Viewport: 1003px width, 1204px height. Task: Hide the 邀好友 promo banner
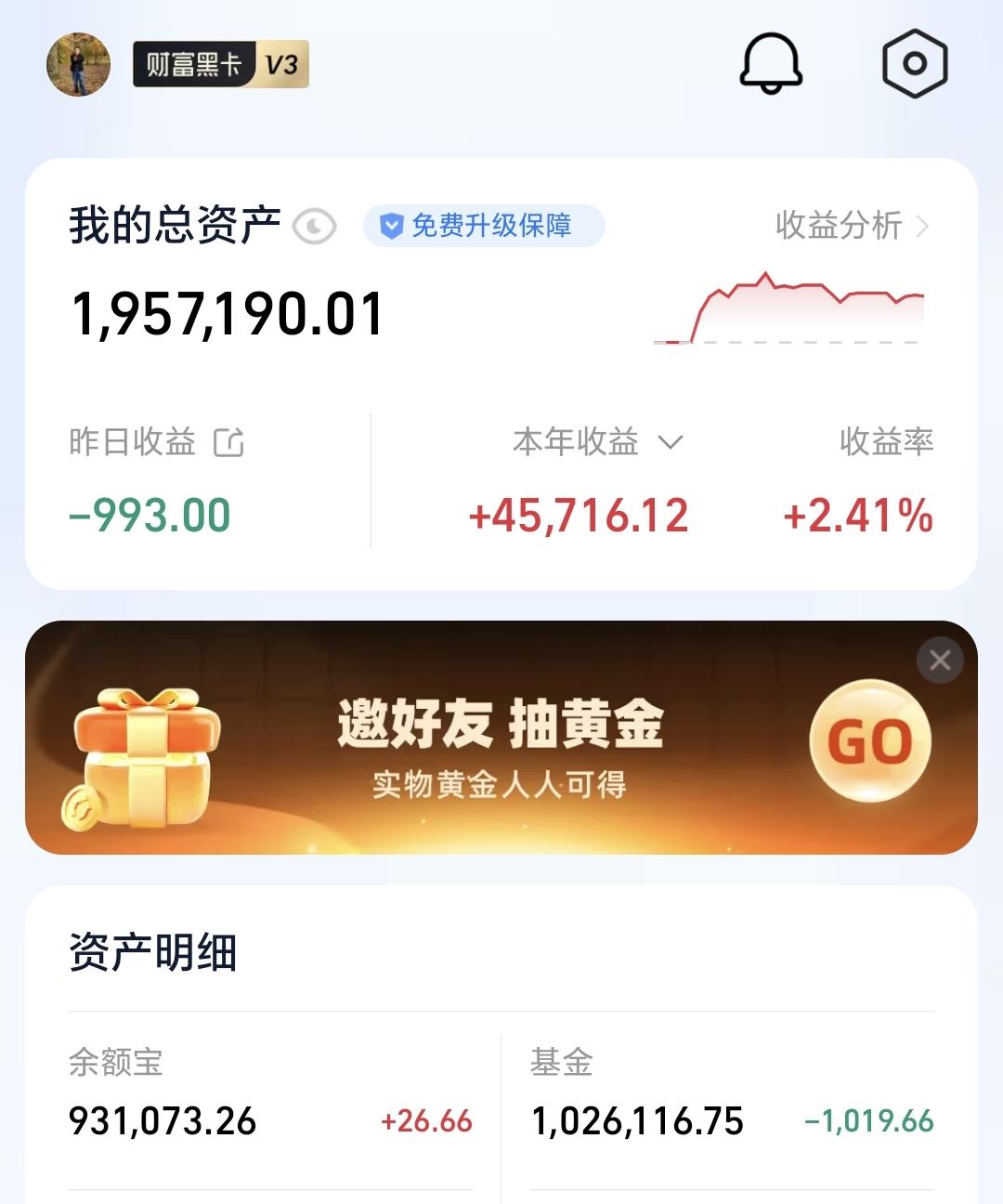pyautogui.click(x=940, y=660)
